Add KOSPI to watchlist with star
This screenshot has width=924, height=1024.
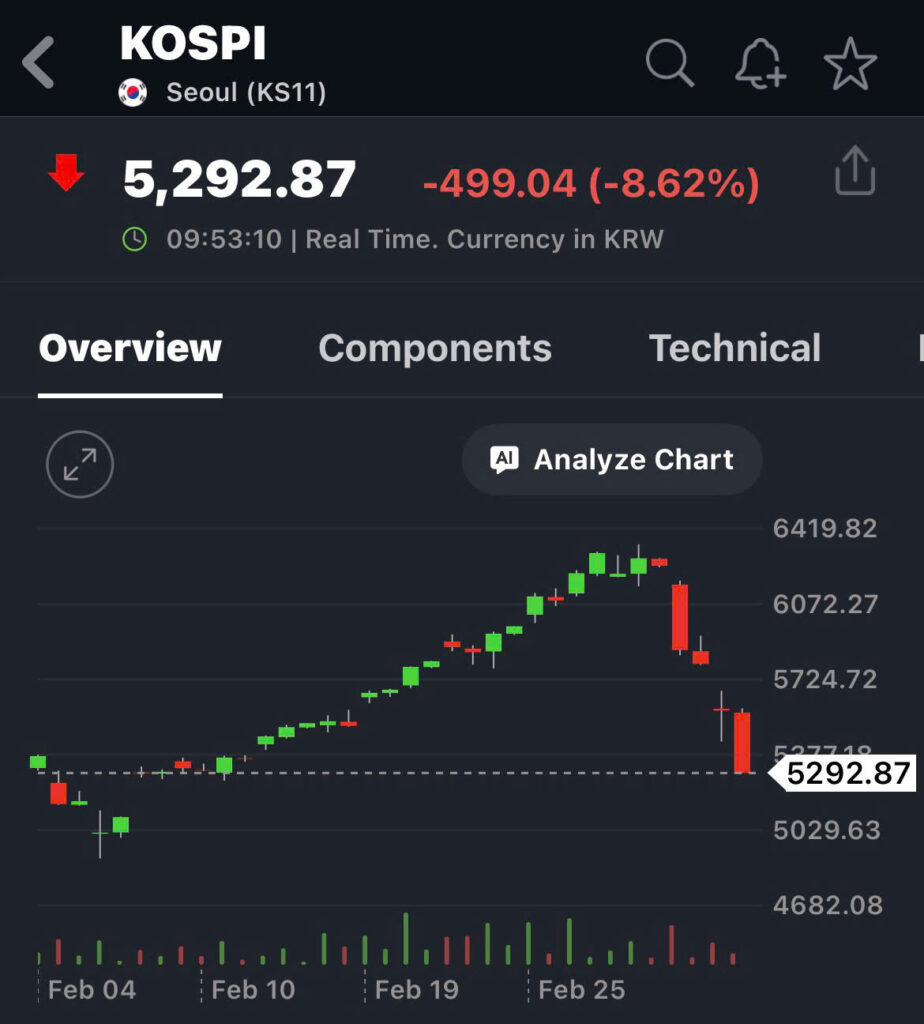pos(850,64)
